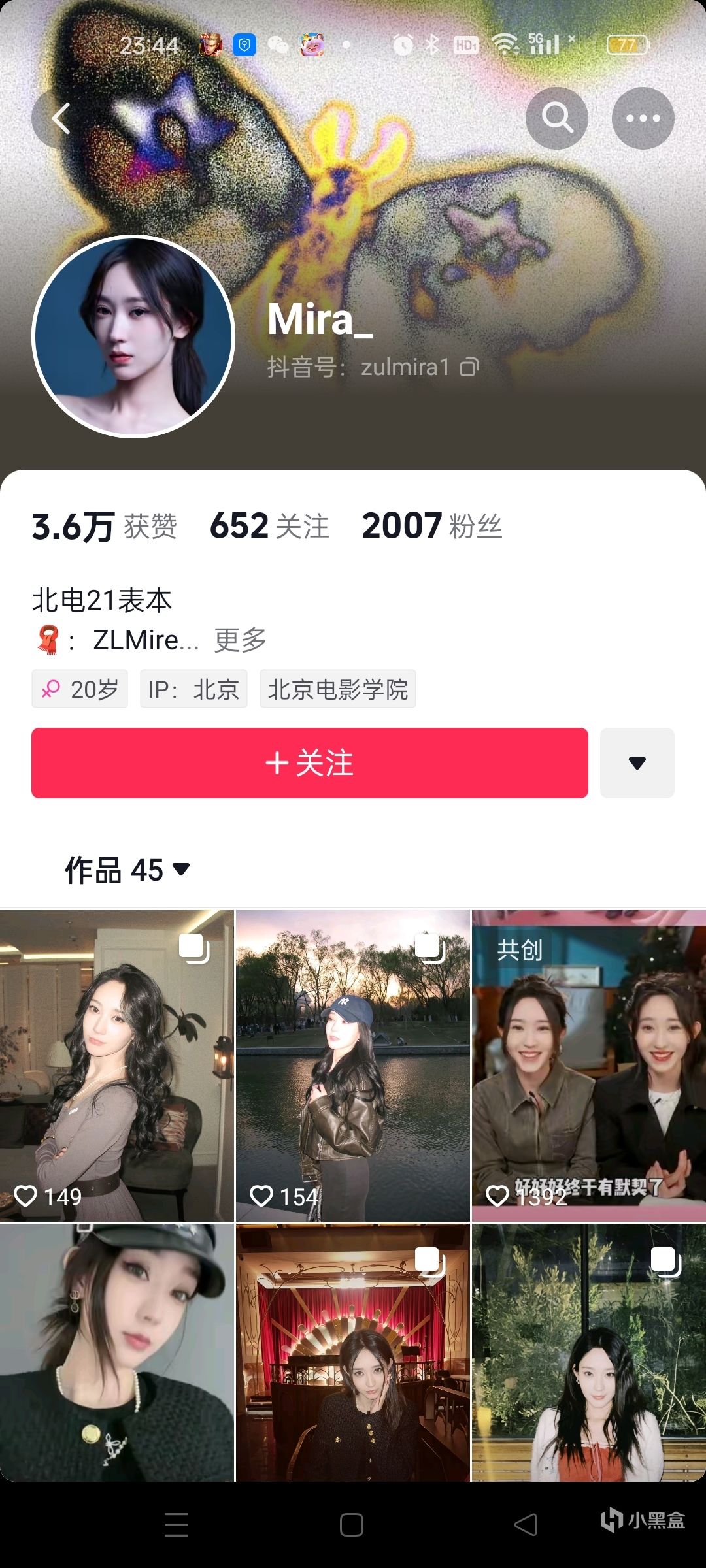Open the 作品 45 sorting dropdown
This screenshot has height=1568, width=706.
coord(127,870)
